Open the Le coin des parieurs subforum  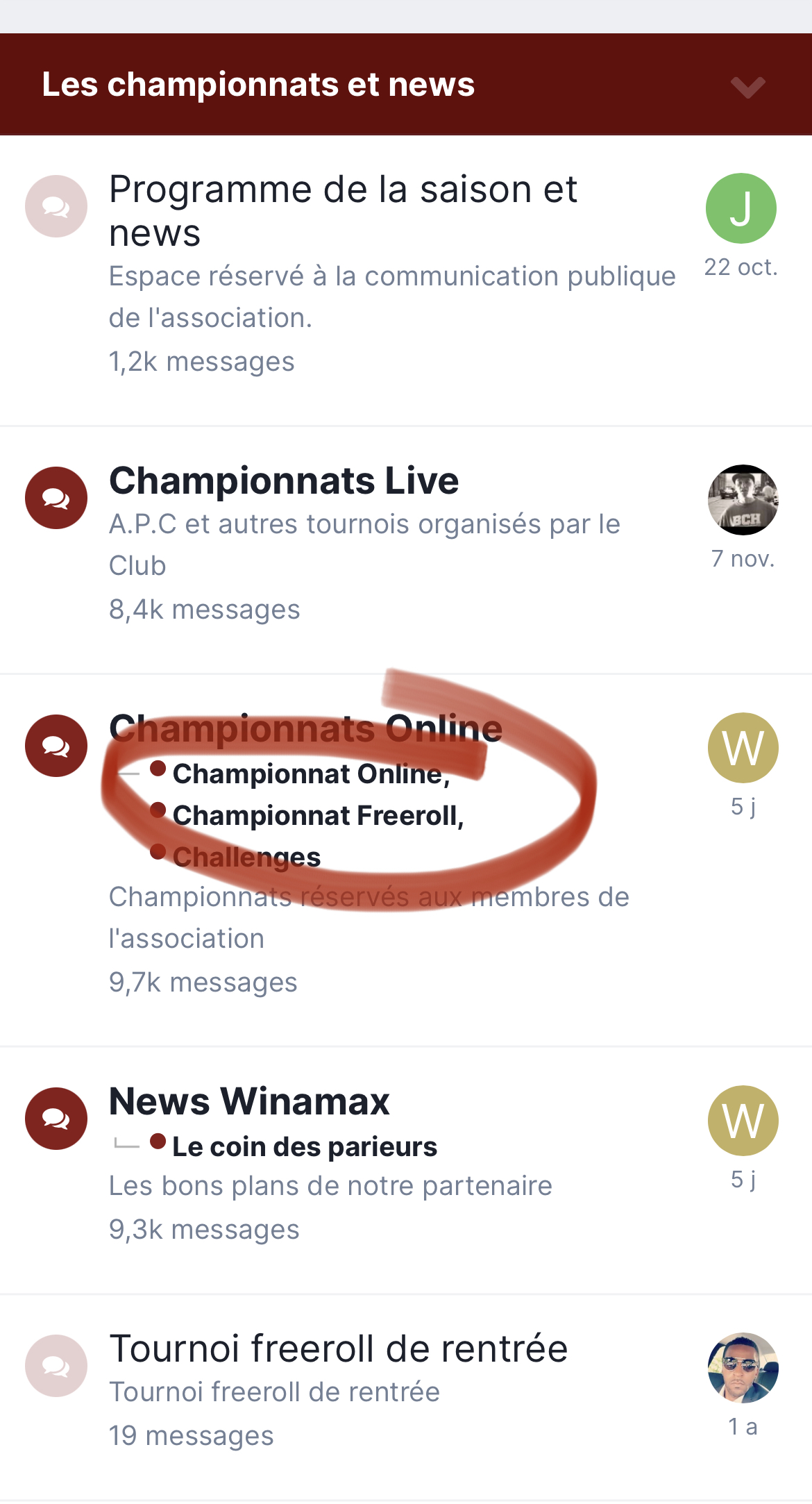point(305,1146)
